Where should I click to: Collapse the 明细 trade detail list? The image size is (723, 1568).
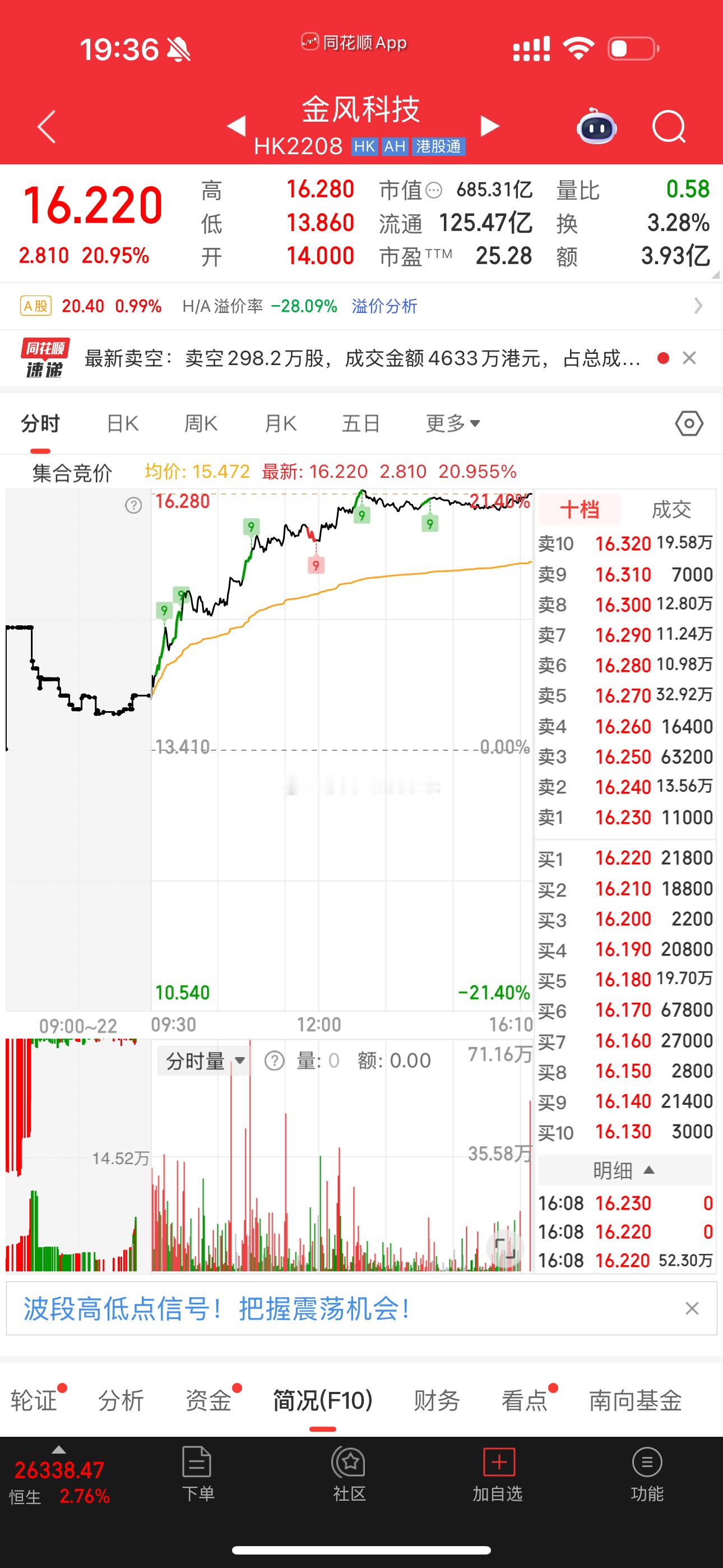(x=624, y=1169)
